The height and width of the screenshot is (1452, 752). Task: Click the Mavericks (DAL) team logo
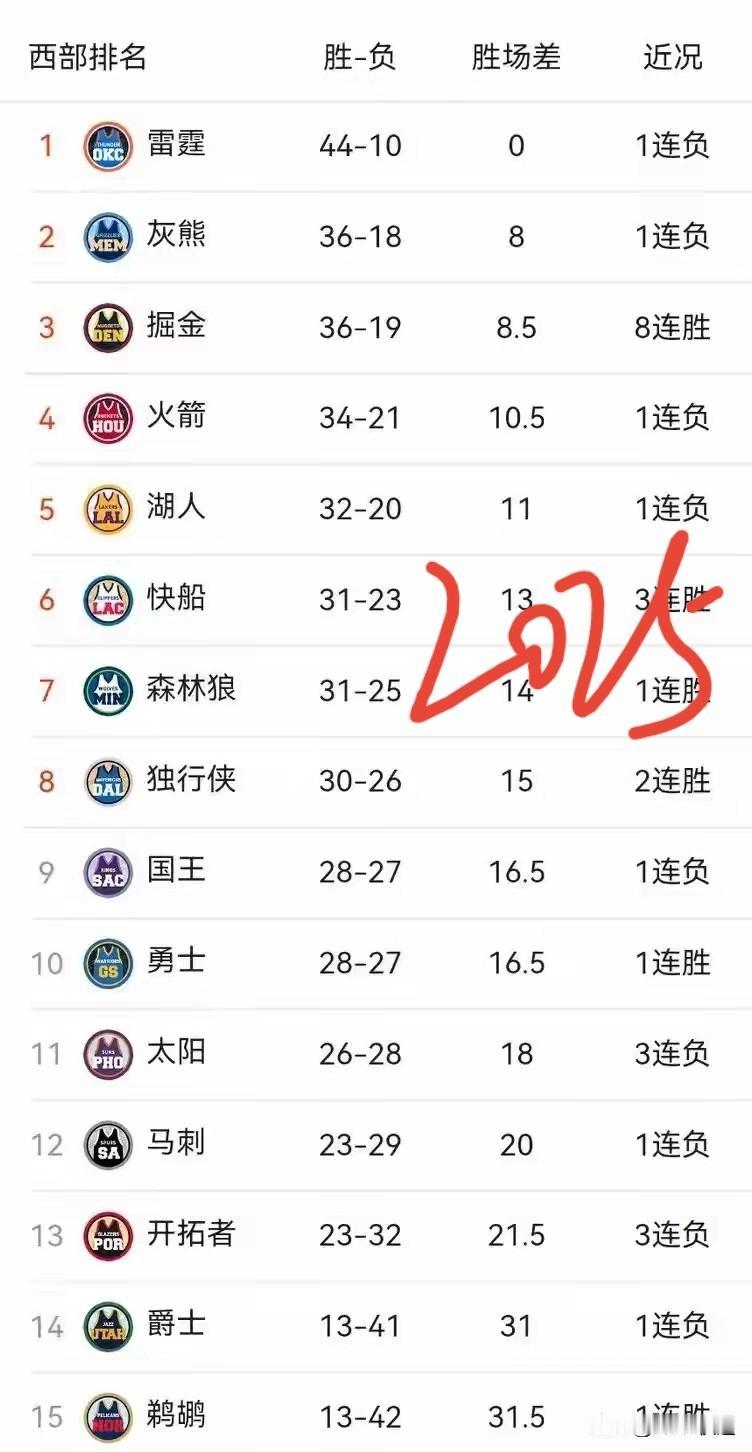[x=108, y=782]
